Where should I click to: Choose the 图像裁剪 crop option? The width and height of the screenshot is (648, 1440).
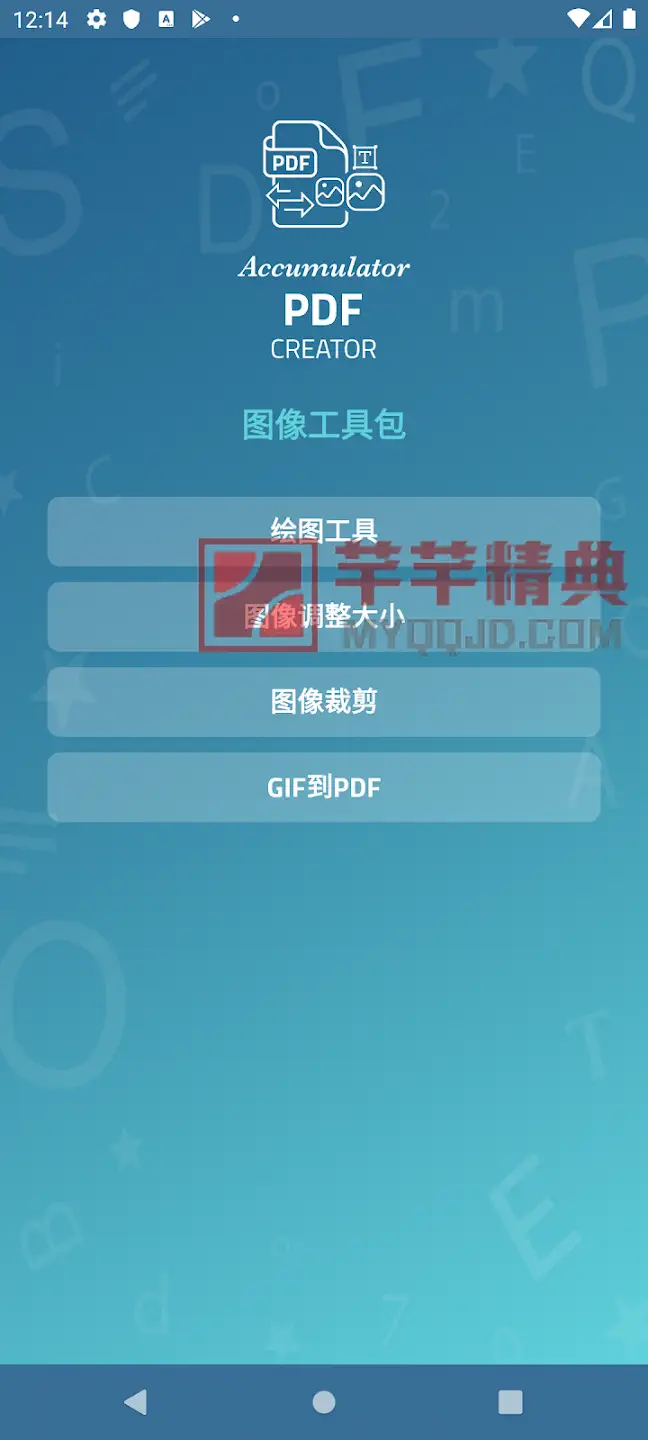click(323, 702)
